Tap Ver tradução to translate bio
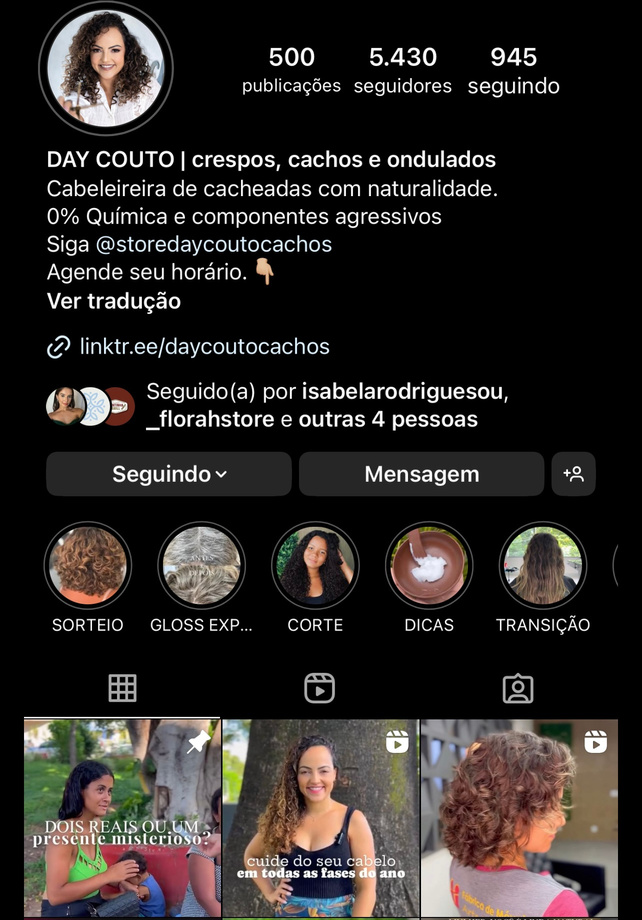 pos(114,301)
